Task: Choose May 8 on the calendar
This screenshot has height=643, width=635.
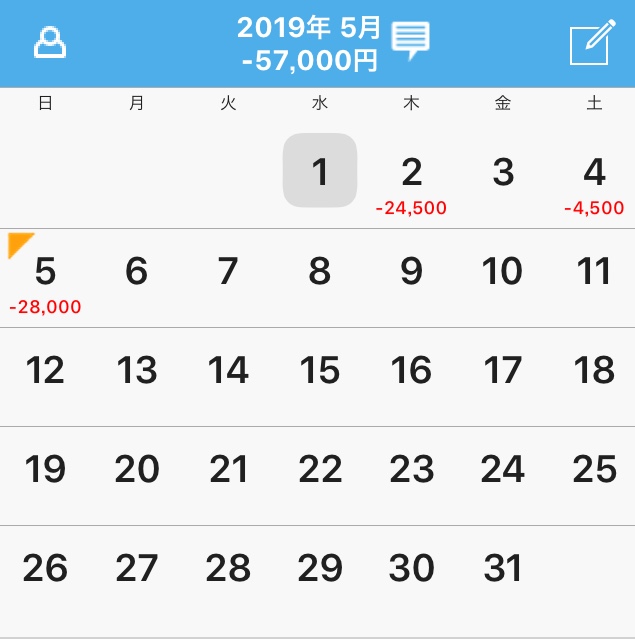Action: pos(320,271)
